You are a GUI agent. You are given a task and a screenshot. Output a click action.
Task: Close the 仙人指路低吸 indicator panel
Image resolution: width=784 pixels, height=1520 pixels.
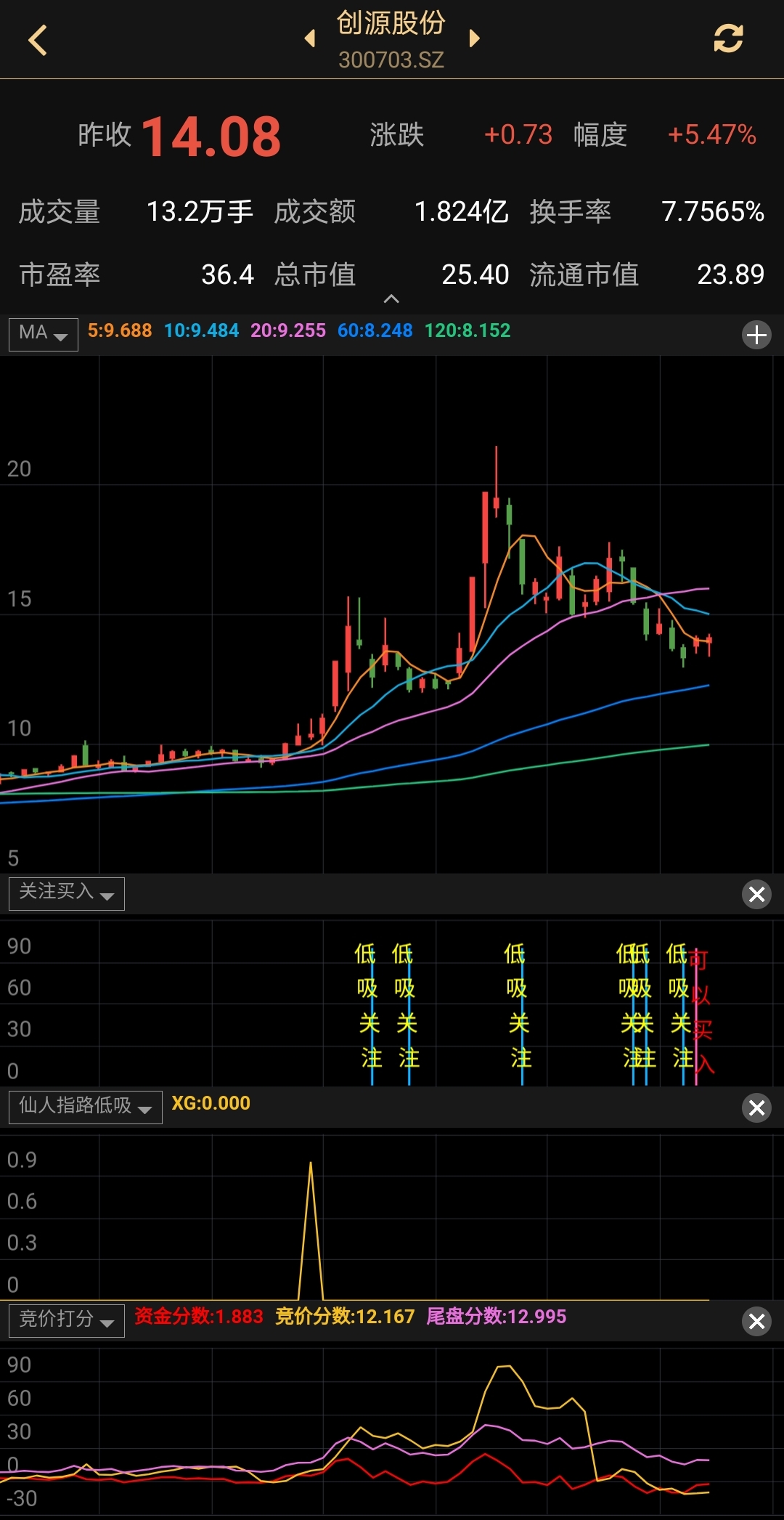(x=756, y=1108)
